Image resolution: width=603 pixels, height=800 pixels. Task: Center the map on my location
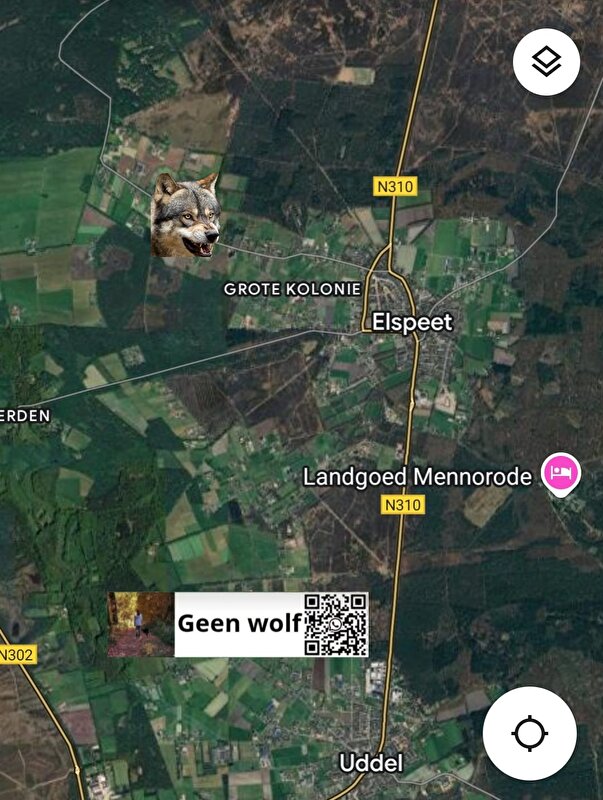pyautogui.click(x=529, y=734)
